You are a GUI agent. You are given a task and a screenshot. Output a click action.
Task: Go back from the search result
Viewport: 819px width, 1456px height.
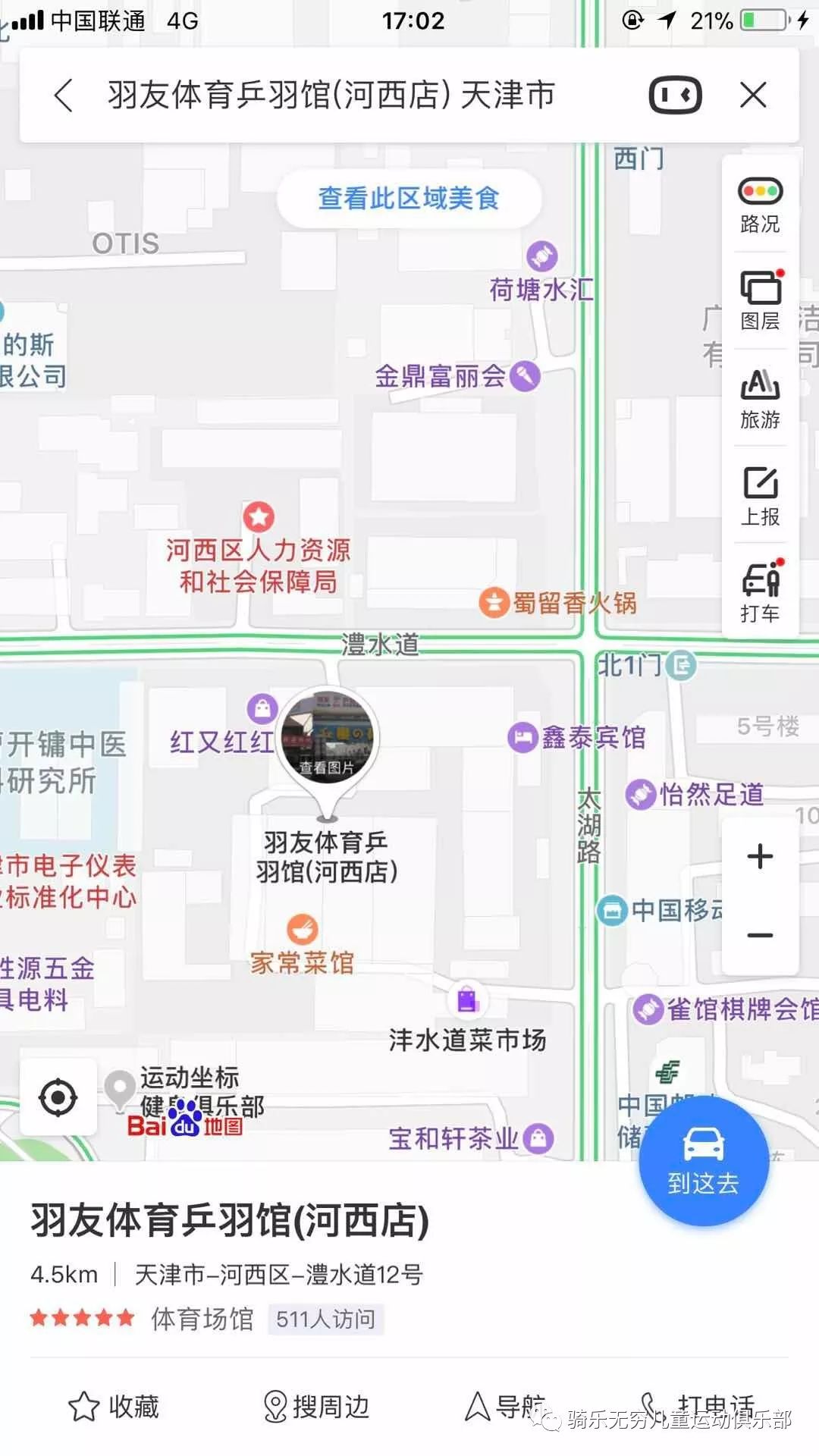click(64, 96)
